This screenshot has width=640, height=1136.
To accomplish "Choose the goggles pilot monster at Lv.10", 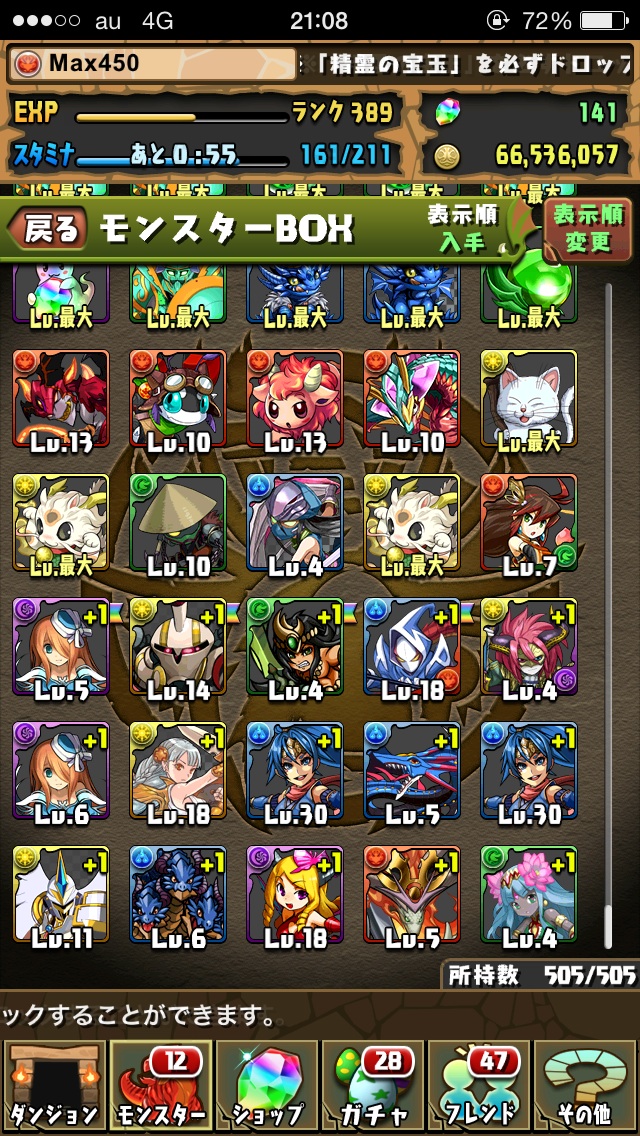I will coord(178,400).
